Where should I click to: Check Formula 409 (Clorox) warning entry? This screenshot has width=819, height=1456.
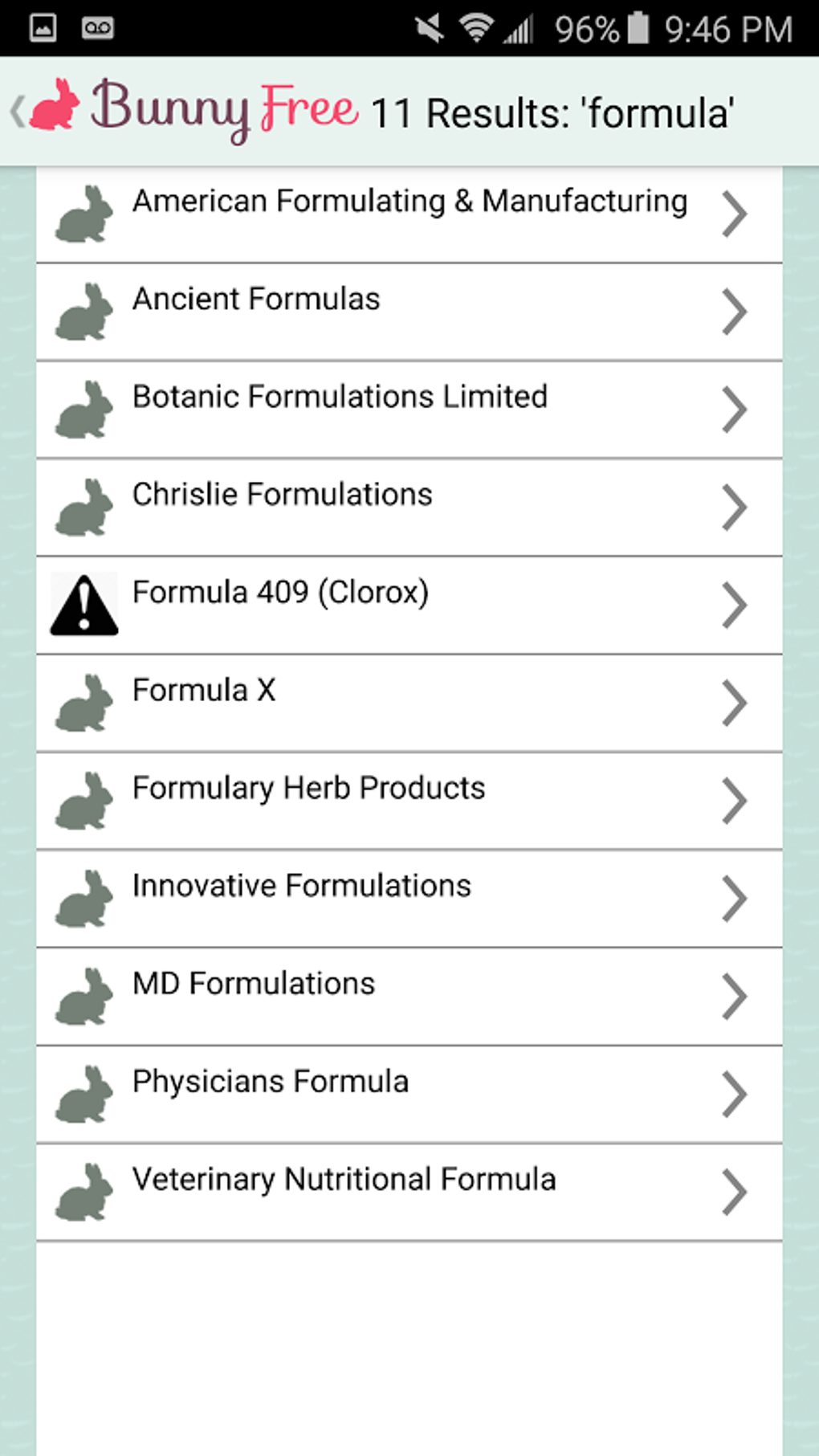coord(409,605)
